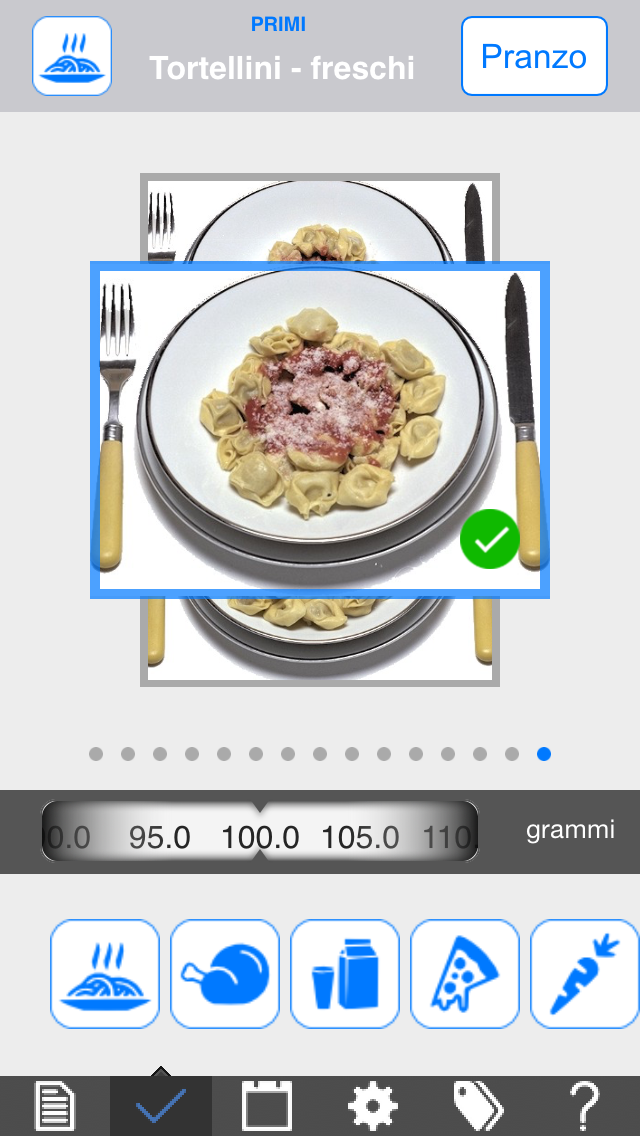
Task: Choose the vegetables carrot category
Action: tap(585, 974)
